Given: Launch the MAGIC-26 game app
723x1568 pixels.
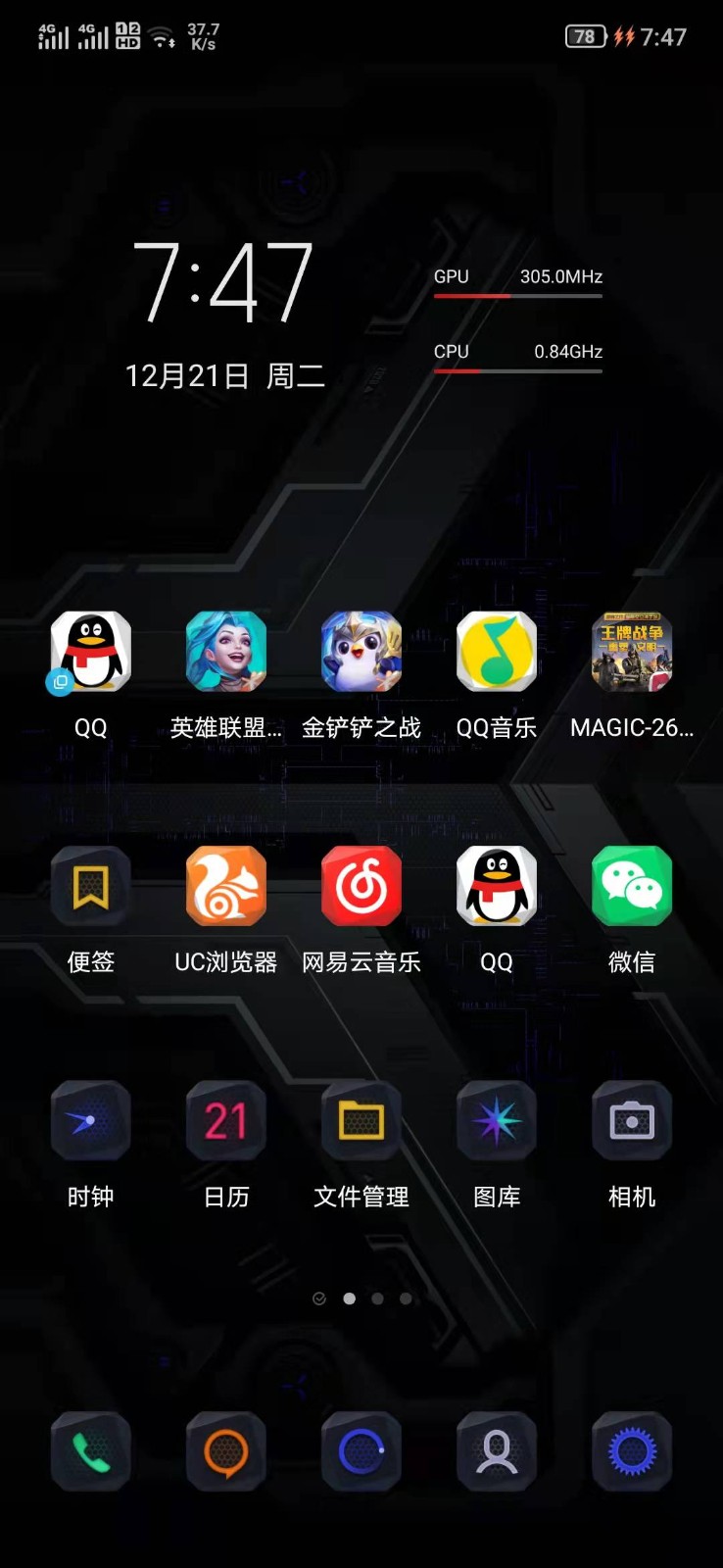Looking at the screenshot, I should click(x=631, y=652).
